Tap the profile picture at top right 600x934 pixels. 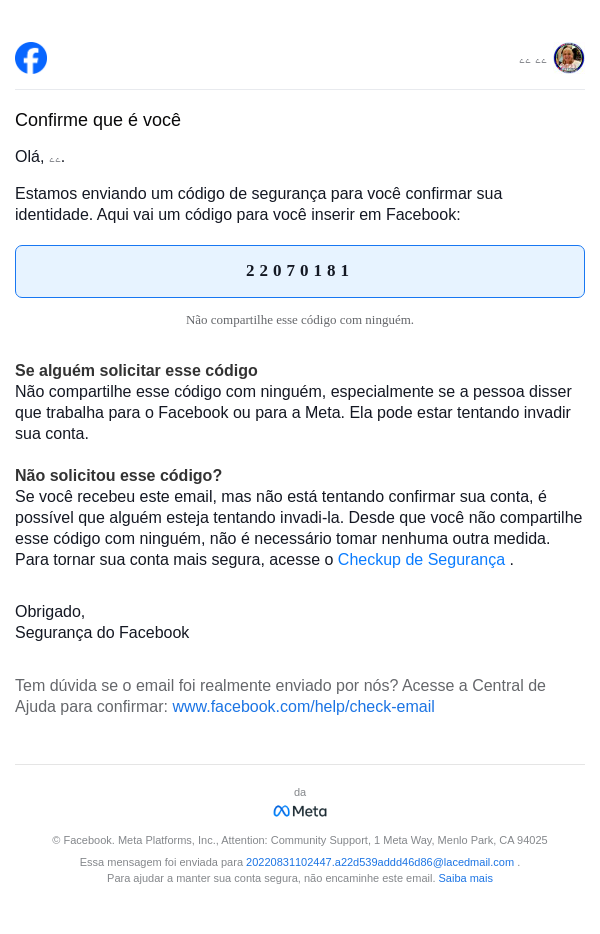point(569,58)
